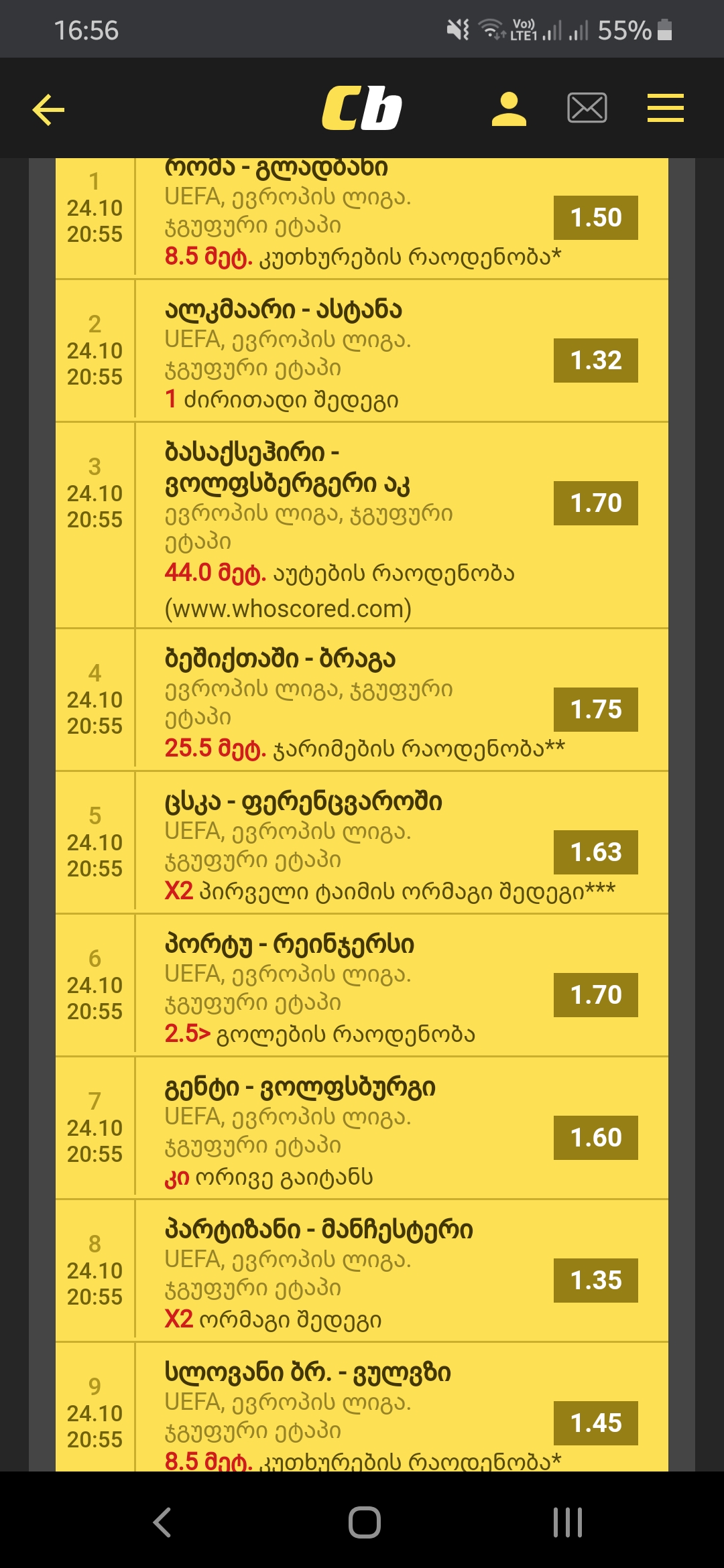
Task: Tap the system home button
Action: coord(364,1522)
